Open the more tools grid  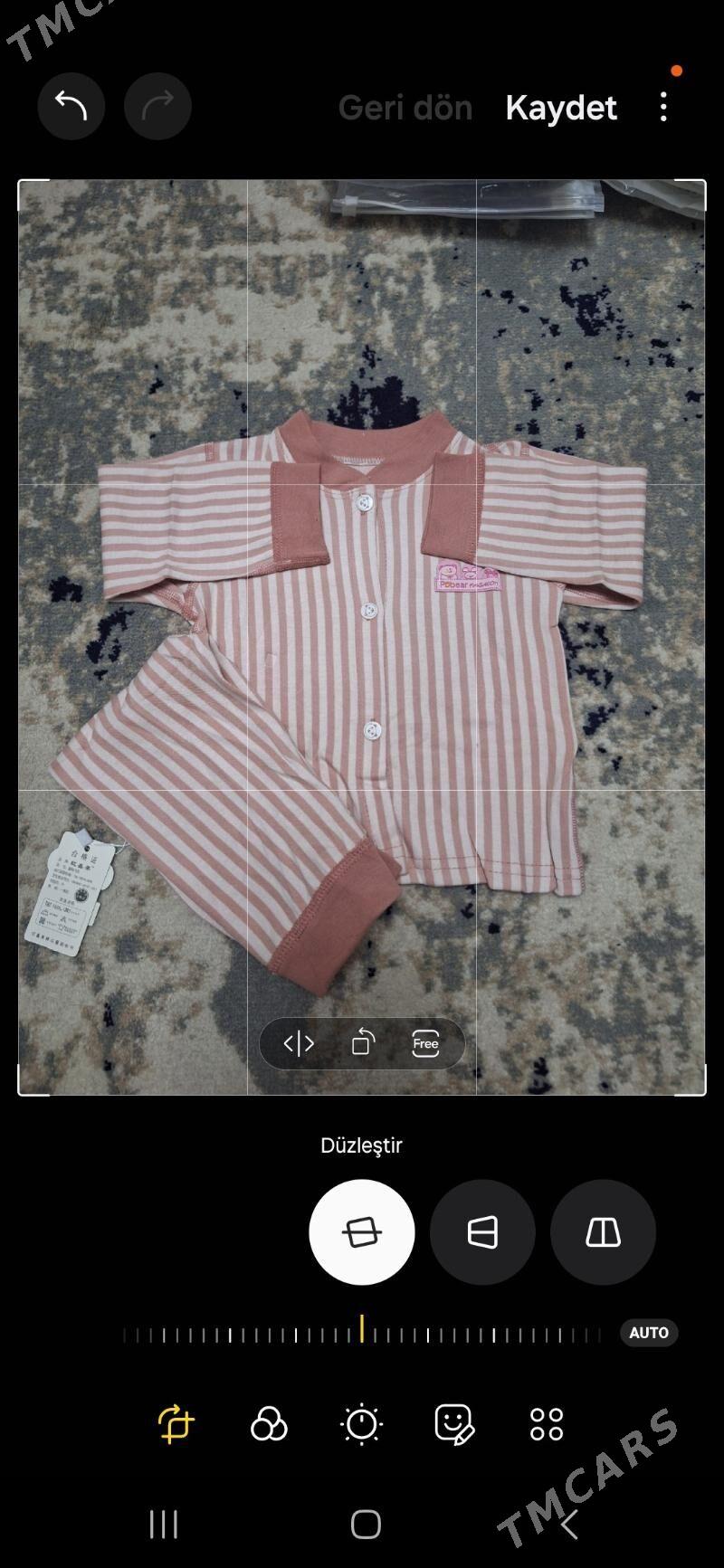click(547, 1423)
